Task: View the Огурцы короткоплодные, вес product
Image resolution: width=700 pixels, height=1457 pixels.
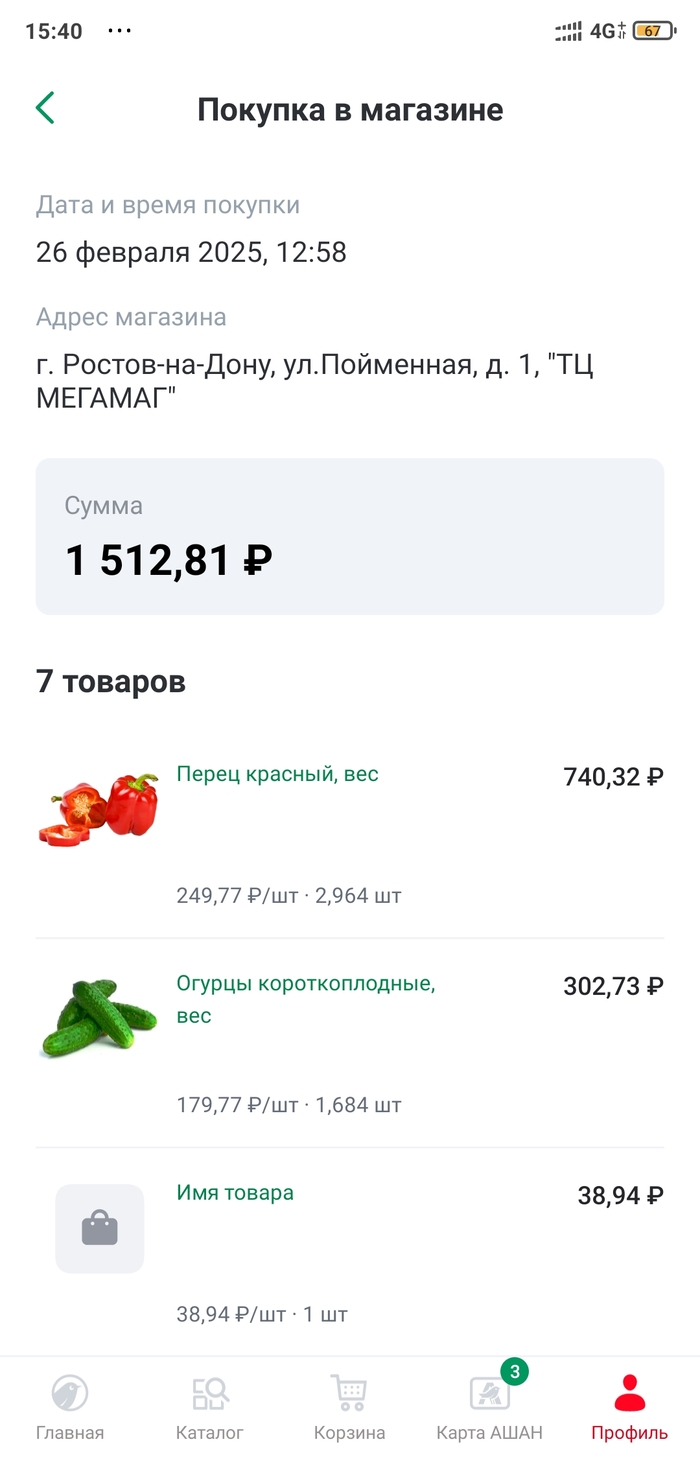Action: pos(305,998)
